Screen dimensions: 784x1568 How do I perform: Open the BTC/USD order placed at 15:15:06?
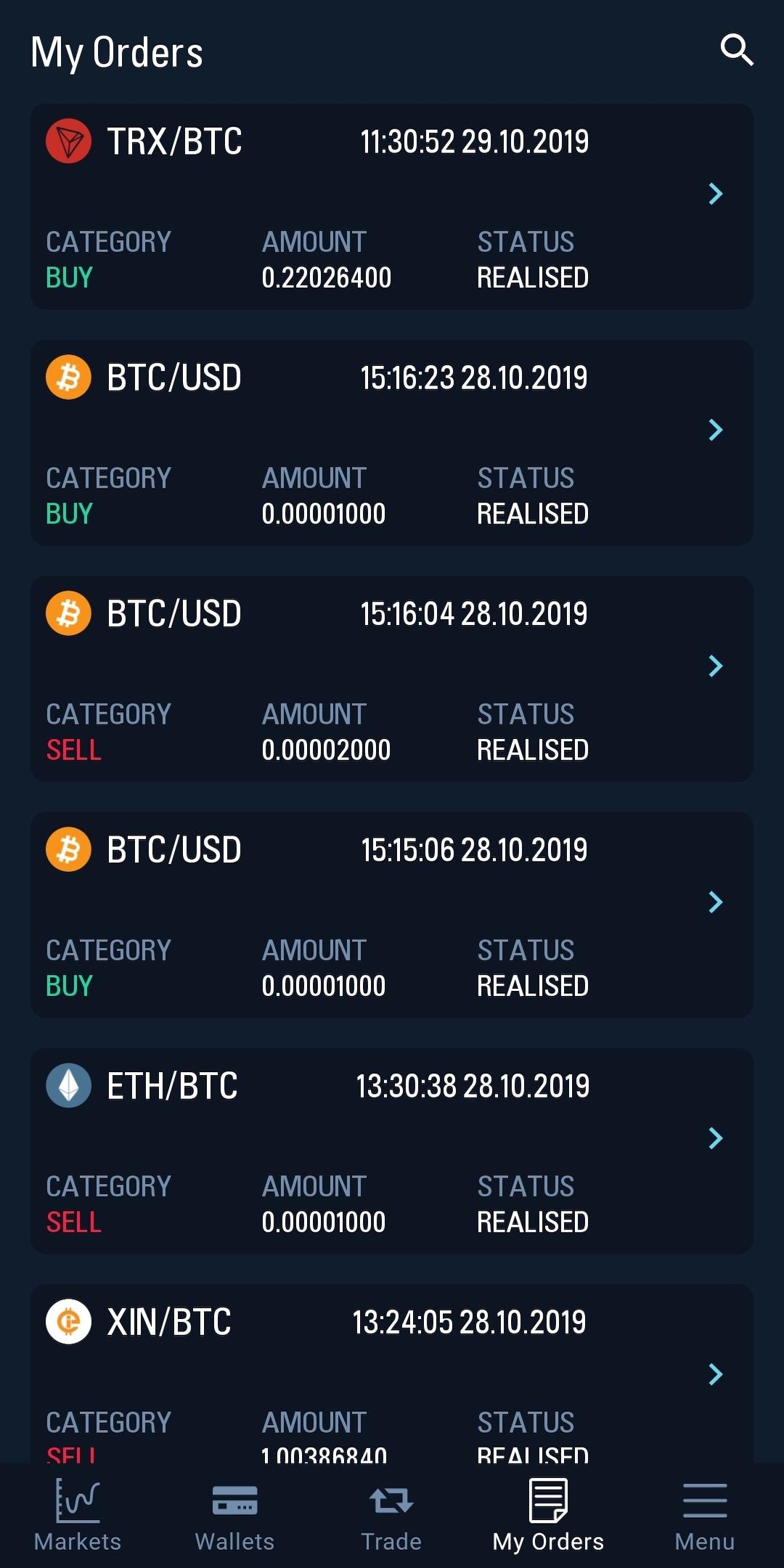tap(392, 915)
